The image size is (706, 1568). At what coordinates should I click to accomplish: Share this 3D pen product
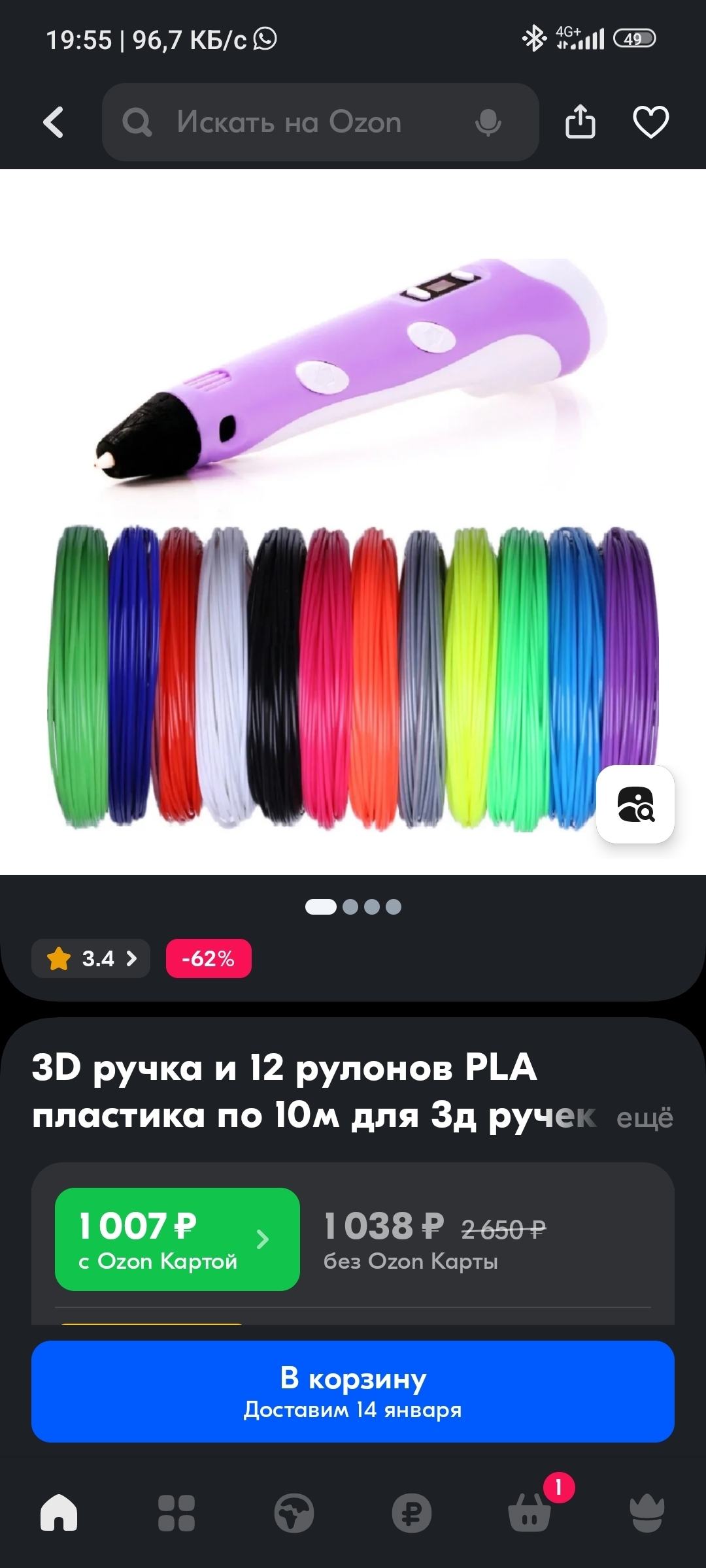click(x=580, y=122)
